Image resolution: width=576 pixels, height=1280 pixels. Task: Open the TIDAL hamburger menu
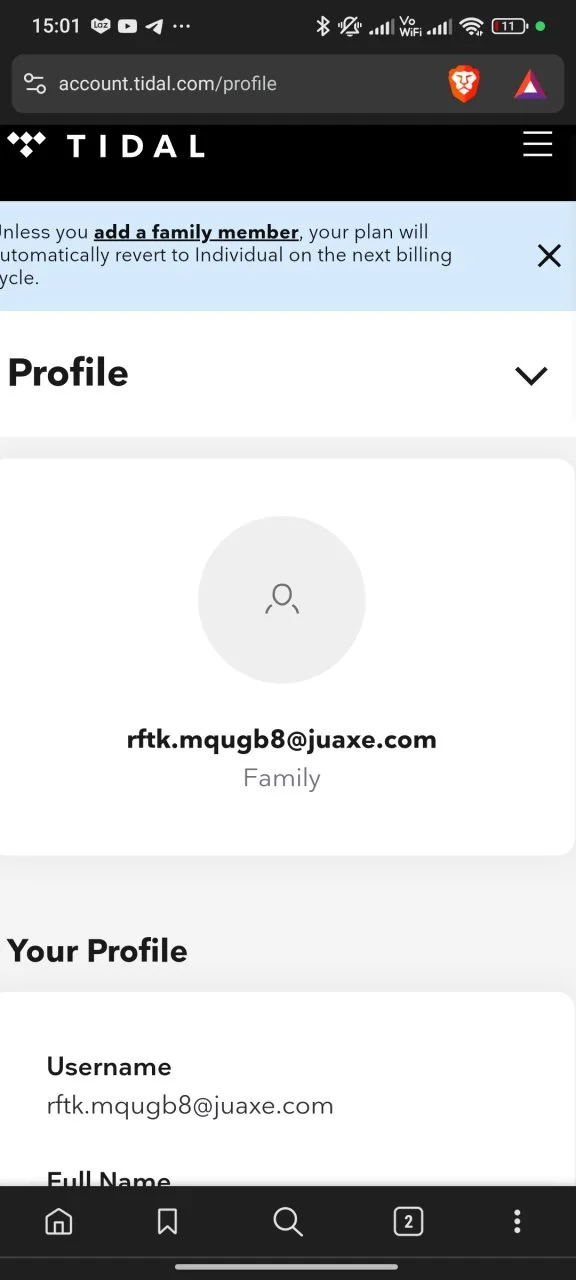(x=537, y=145)
